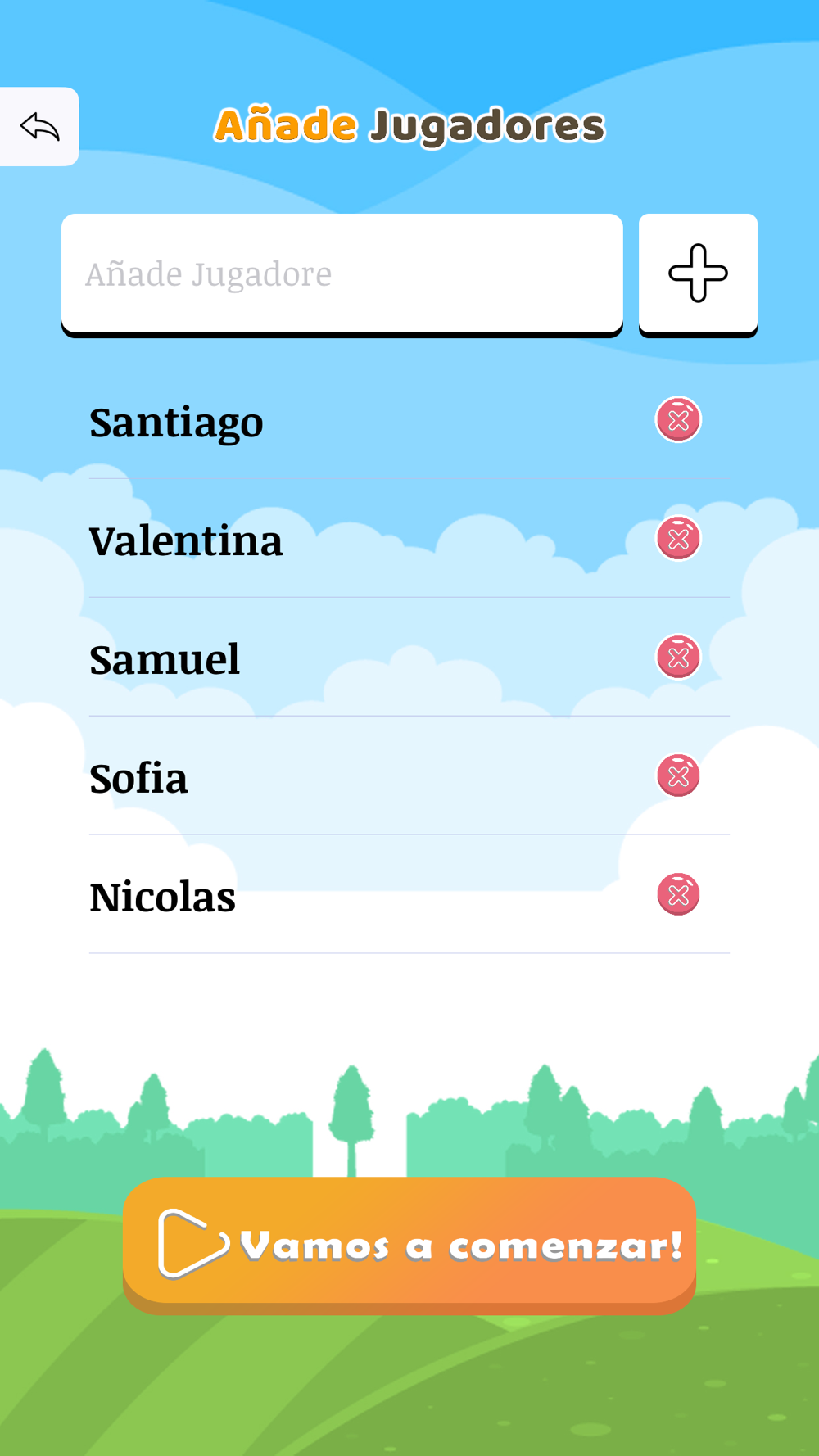Remove Samuel with the red X
Image resolution: width=819 pixels, height=1456 pixels.
click(678, 658)
